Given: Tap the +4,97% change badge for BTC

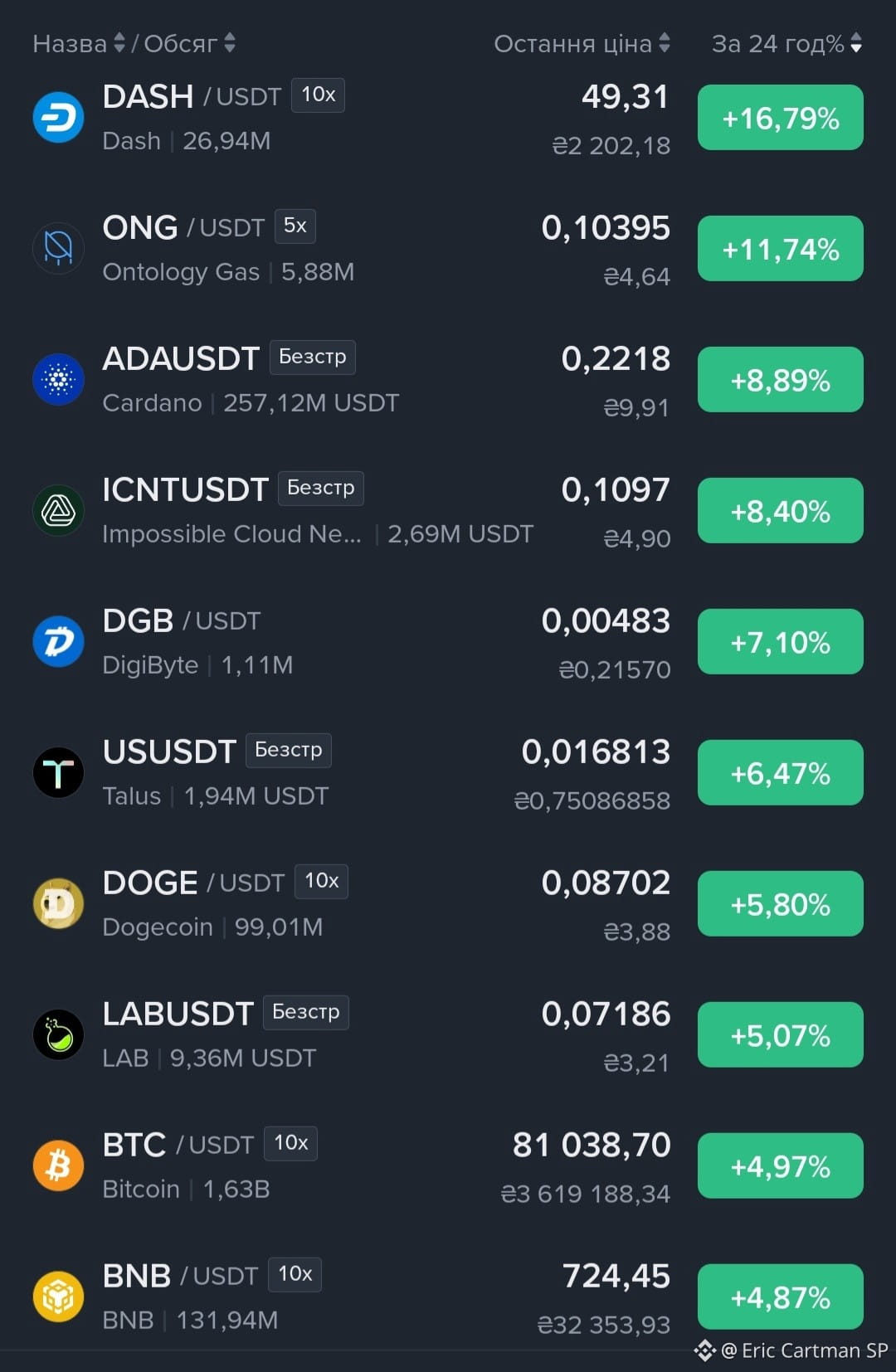Looking at the screenshot, I should (x=781, y=1166).
